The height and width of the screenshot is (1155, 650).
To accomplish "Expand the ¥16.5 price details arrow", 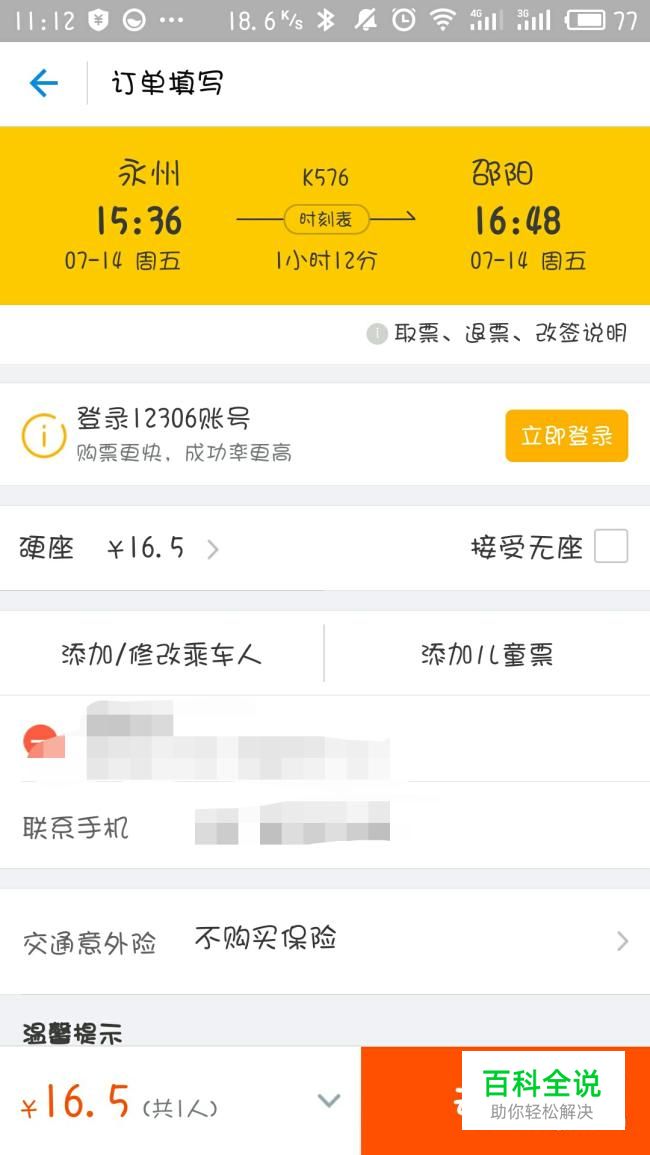I will [329, 1100].
